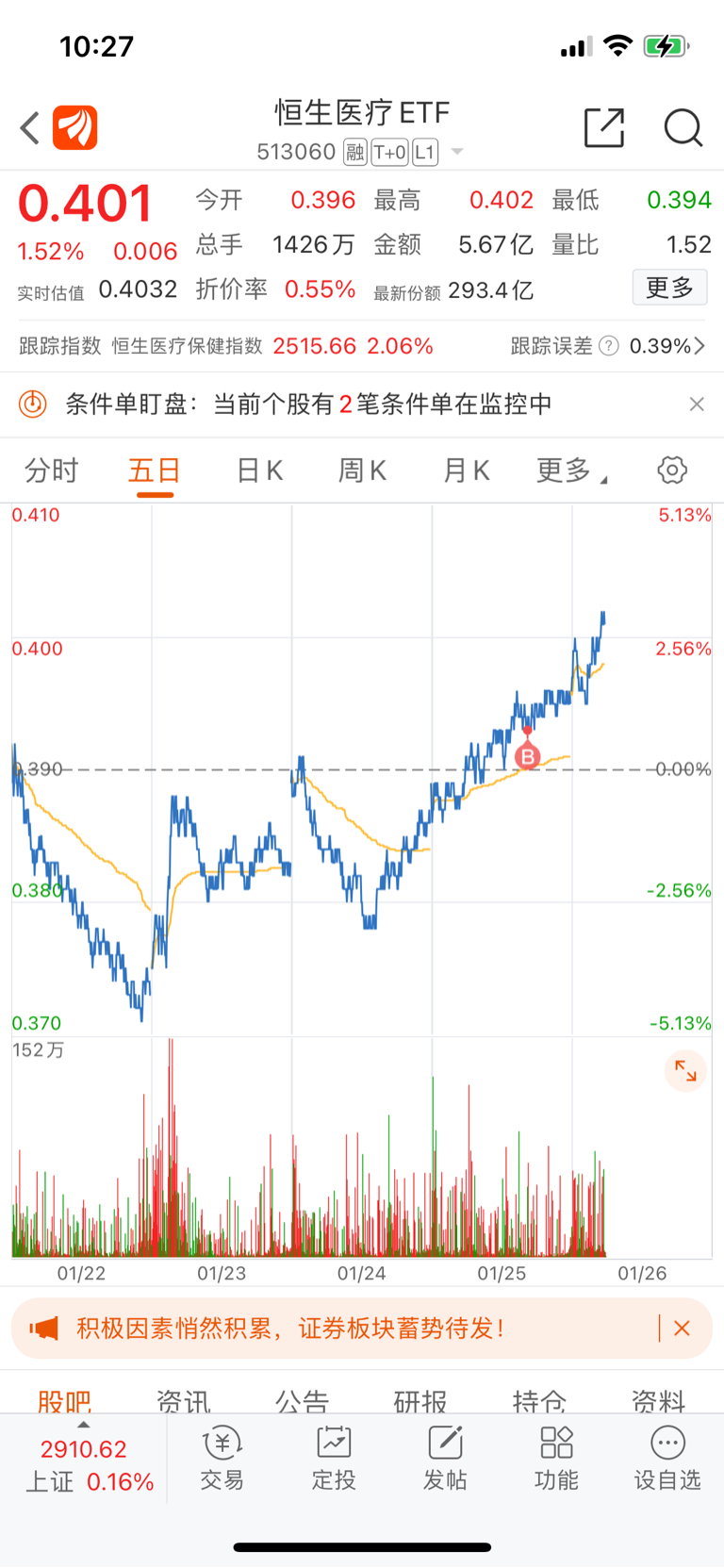Image resolution: width=724 pixels, height=1568 pixels.
Task: Open the stock code dropdown arrow beside 513060
Action: click(x=456, y=151)
